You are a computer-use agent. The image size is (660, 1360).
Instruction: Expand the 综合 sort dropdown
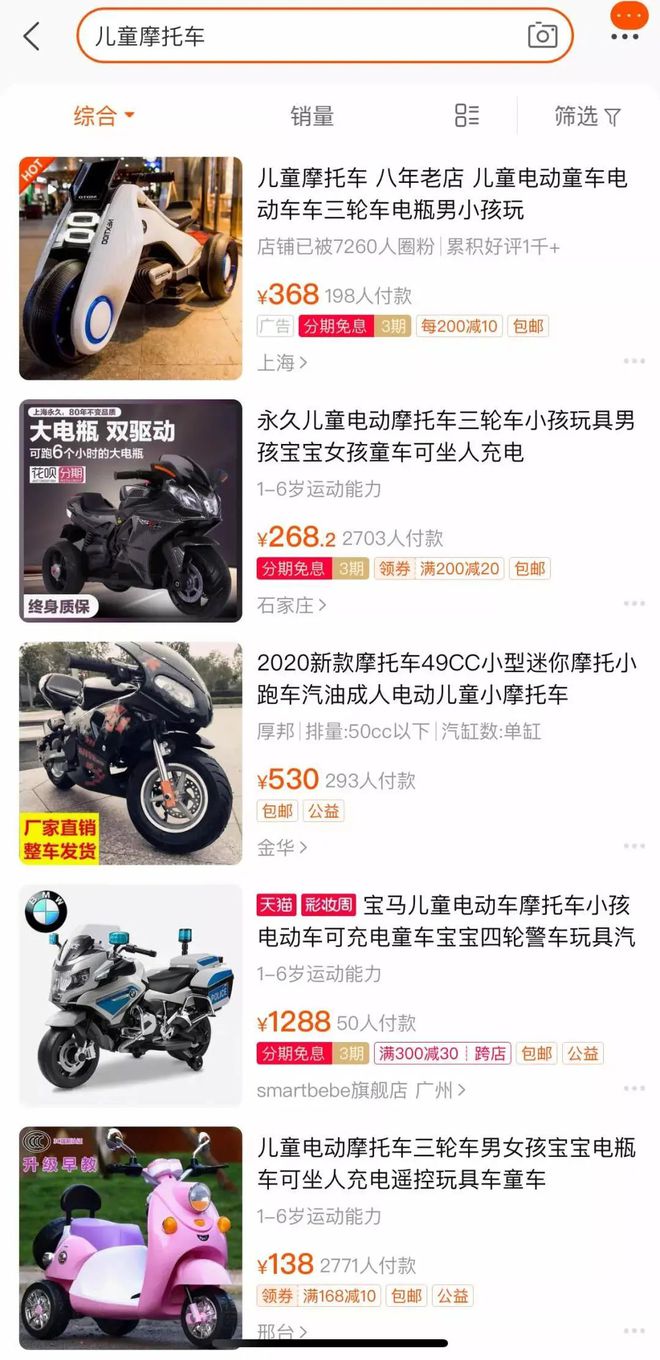[103, 116]
